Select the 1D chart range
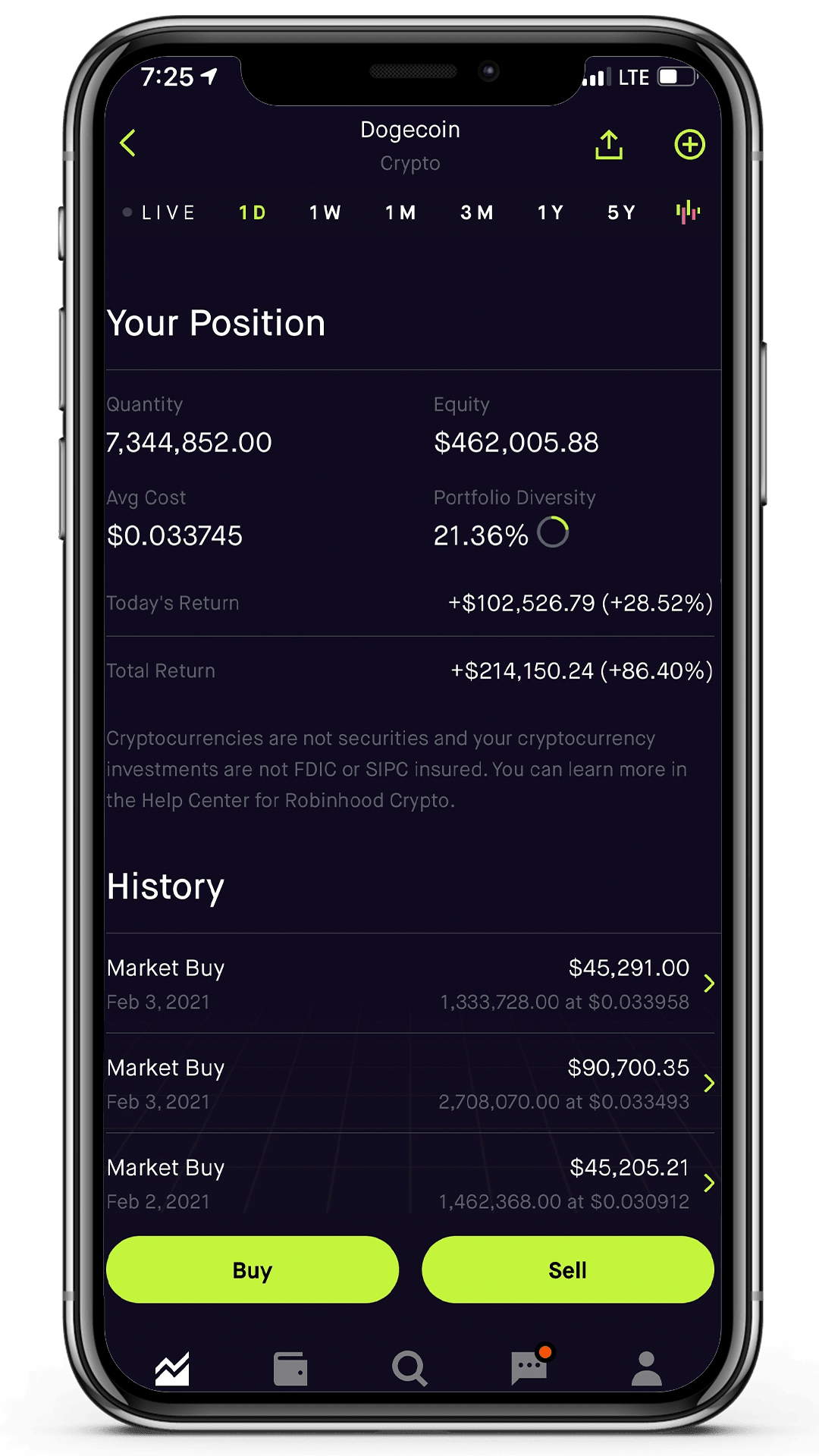The image size is (819, 1456). click(x=253, y=213)
